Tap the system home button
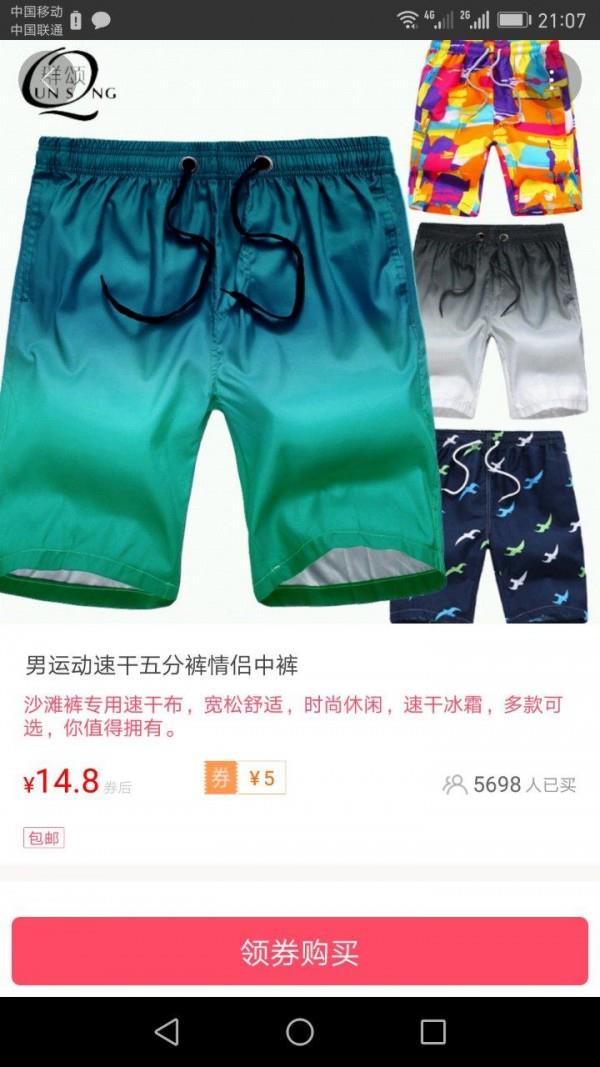Screen dimensions: 600x1067 300,1031
